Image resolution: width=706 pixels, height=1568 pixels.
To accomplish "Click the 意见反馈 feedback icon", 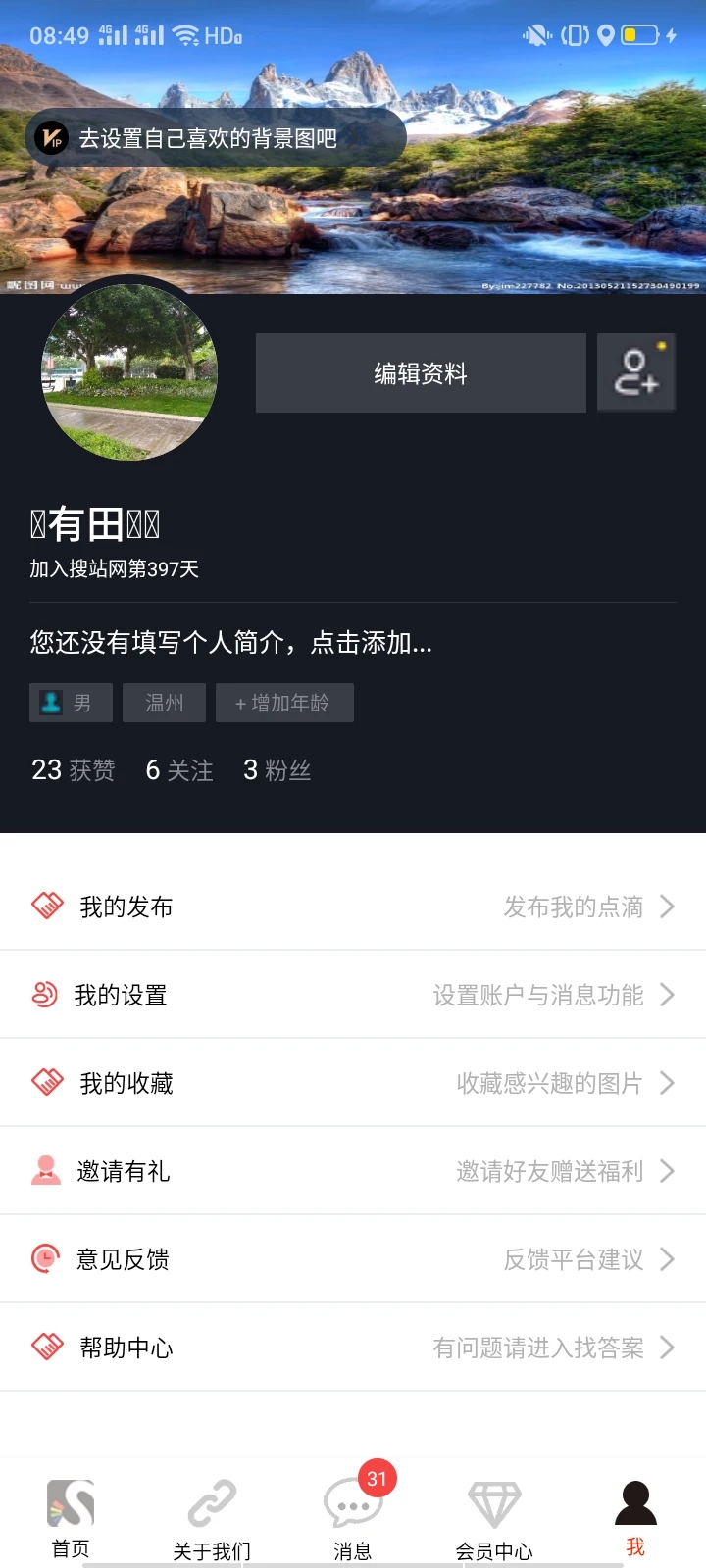I will point(46,1258).
